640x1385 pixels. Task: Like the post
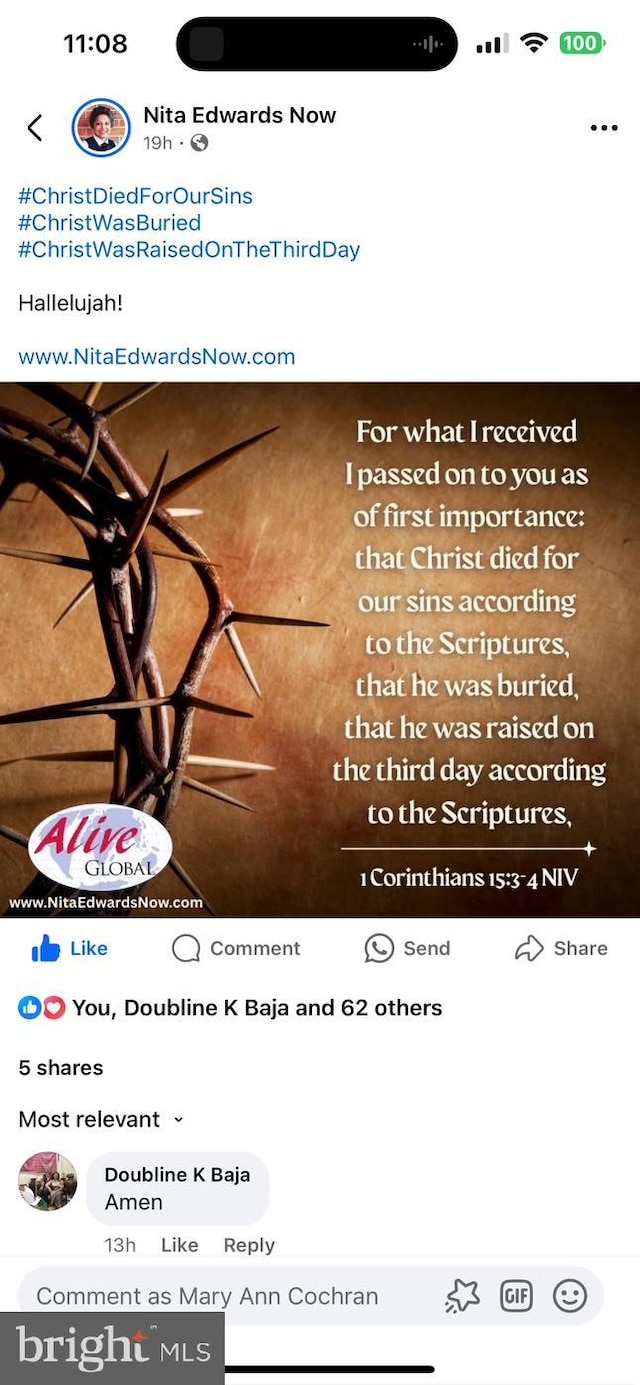[x=70, y=948]
